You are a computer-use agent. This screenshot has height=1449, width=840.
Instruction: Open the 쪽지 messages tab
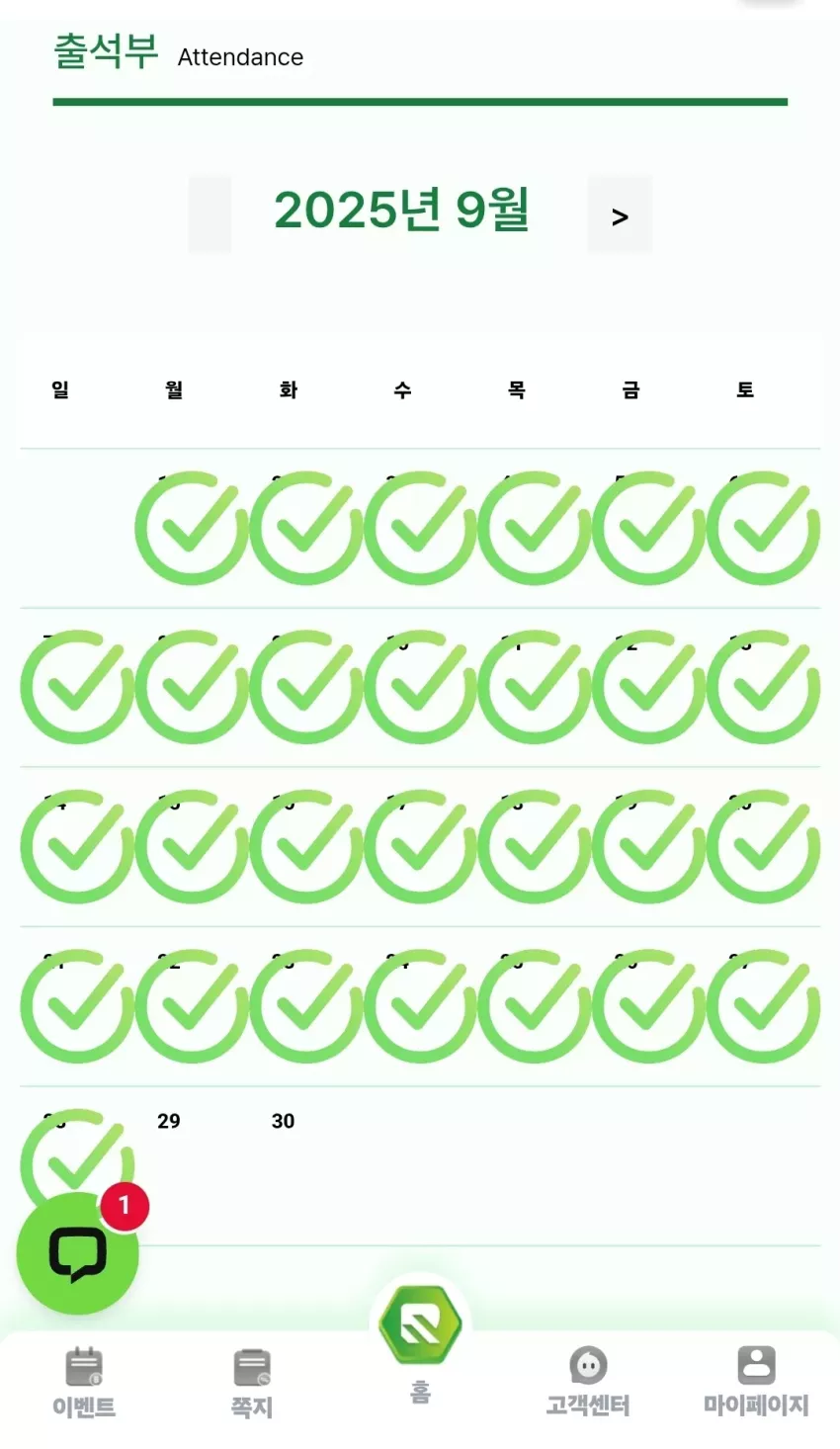[252, 1383]
